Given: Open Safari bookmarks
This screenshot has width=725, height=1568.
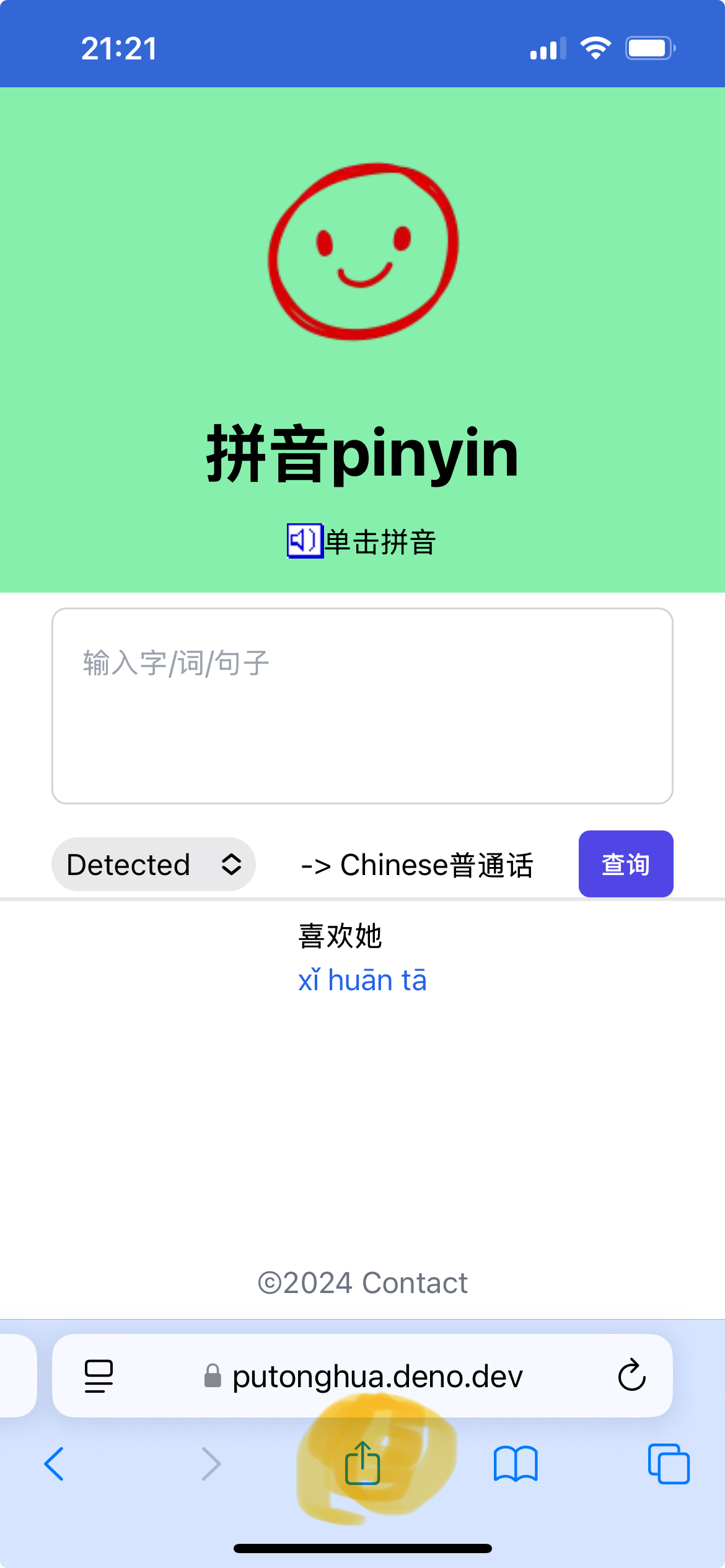Looking at the screenshot, I should pos(516,1464).
